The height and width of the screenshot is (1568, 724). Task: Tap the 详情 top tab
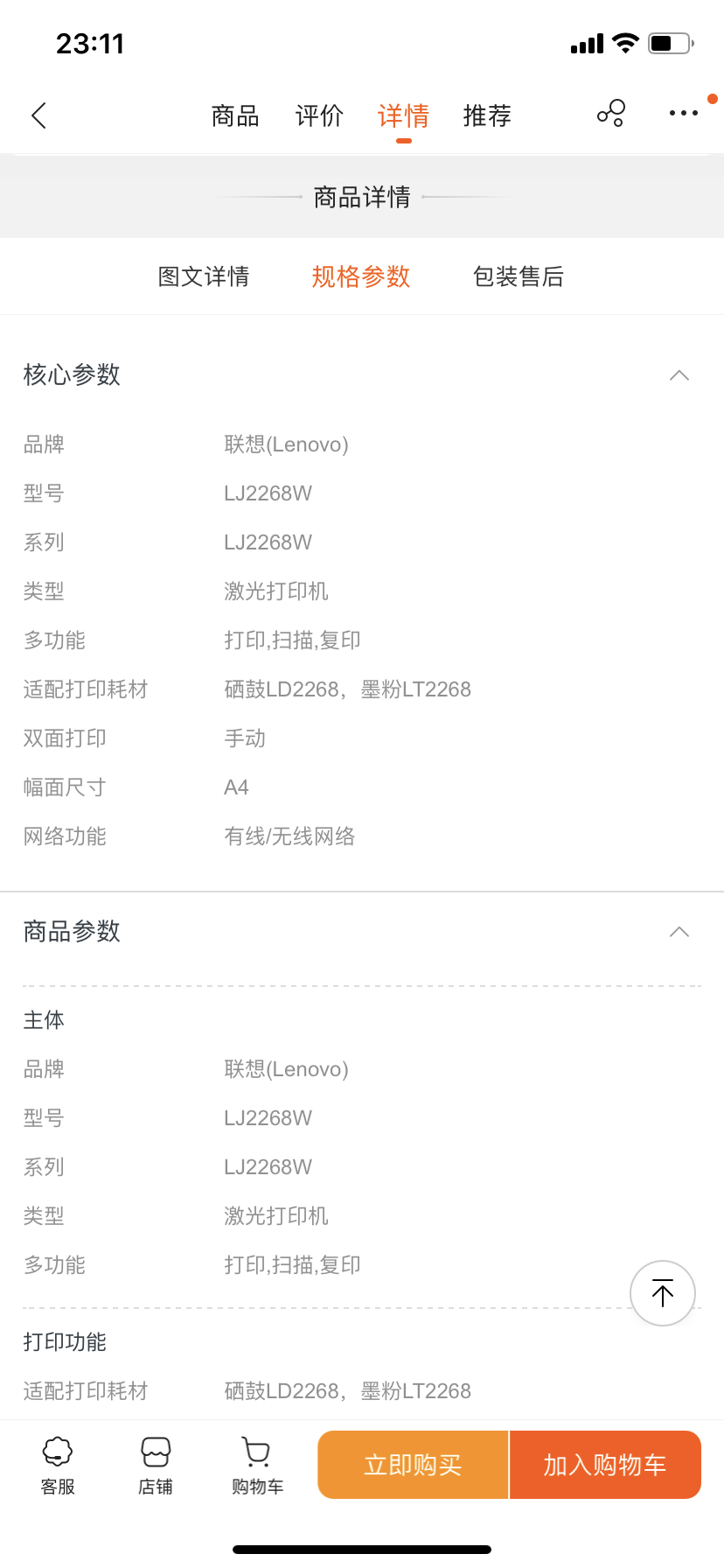coord(403,116)
